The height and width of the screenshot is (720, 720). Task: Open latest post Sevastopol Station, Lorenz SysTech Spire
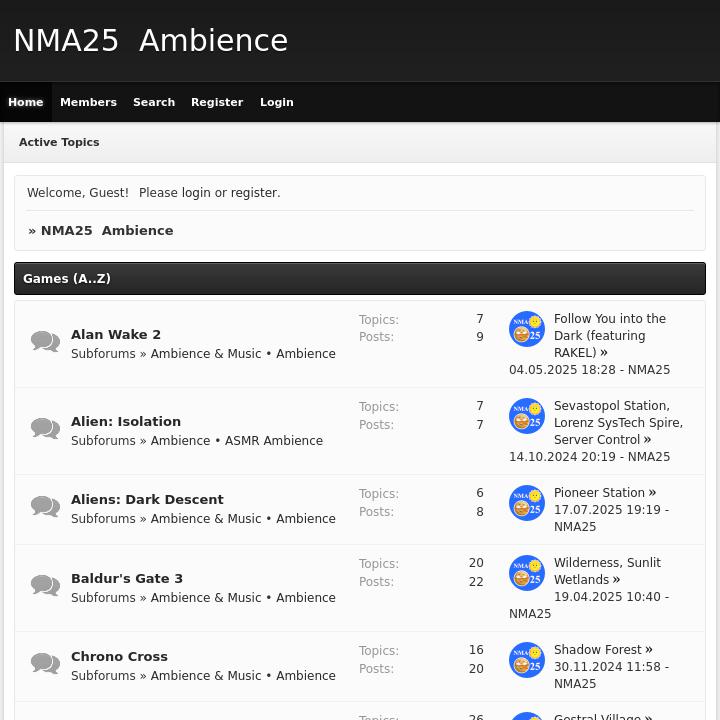617,422
